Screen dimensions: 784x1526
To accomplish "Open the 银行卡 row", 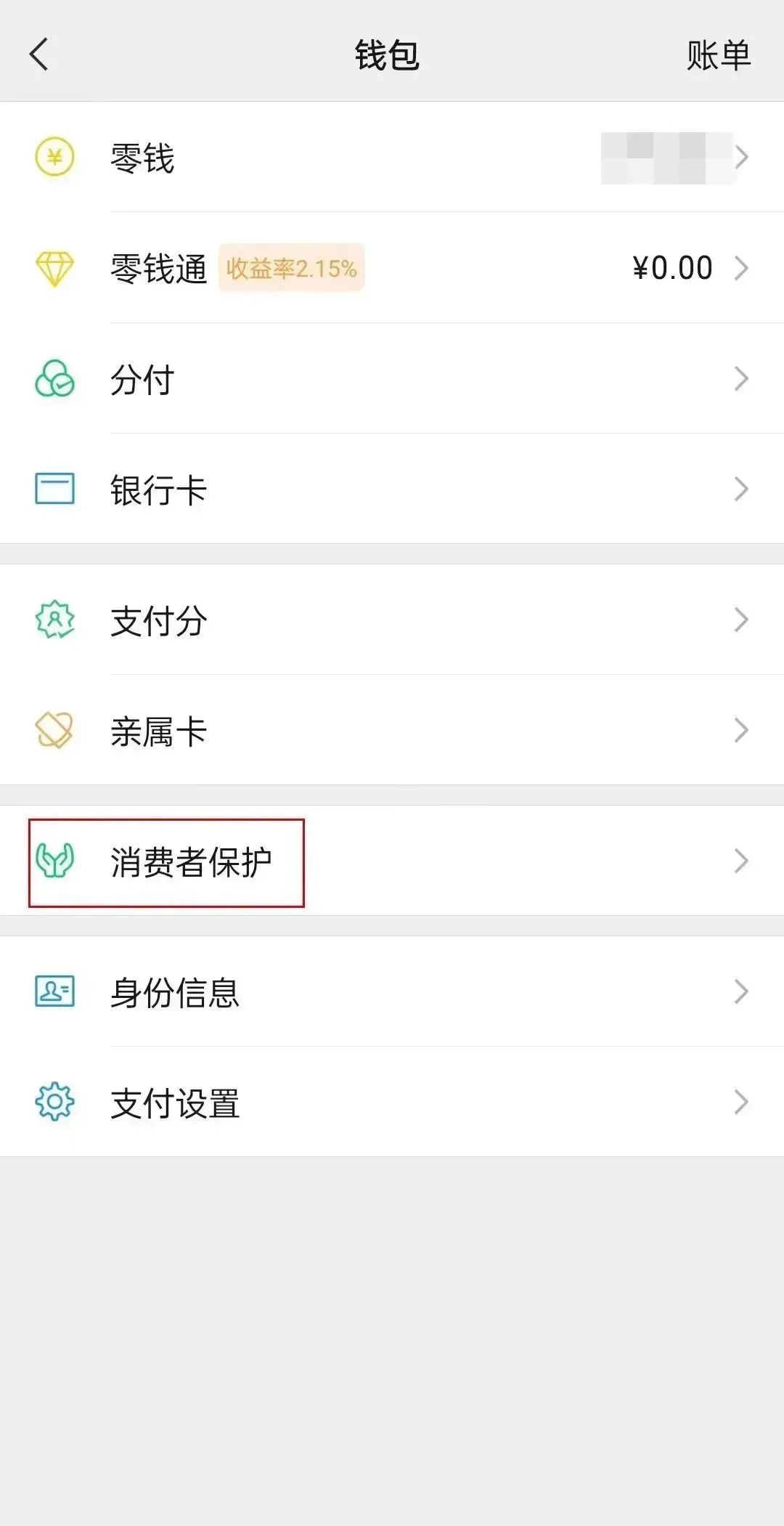I will pos(392,489).
